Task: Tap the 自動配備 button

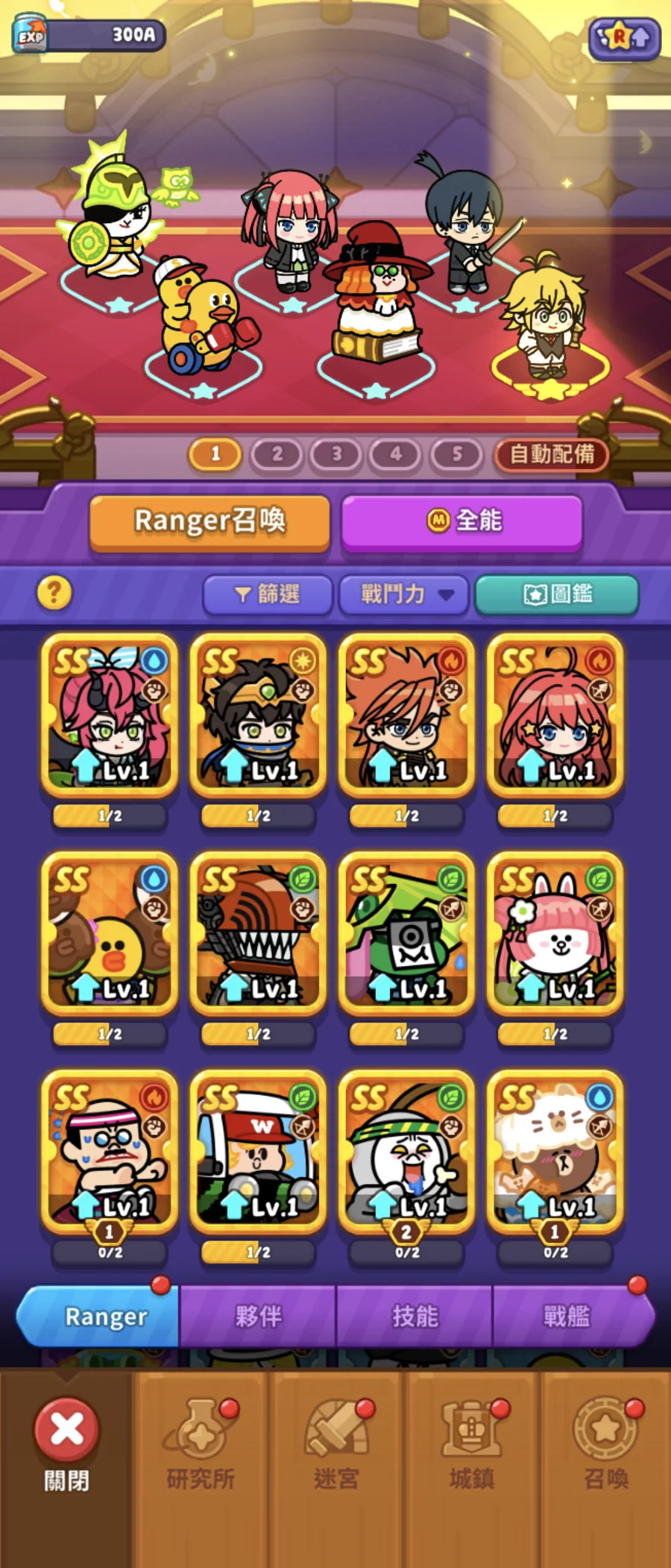Action: click(551, 454)
